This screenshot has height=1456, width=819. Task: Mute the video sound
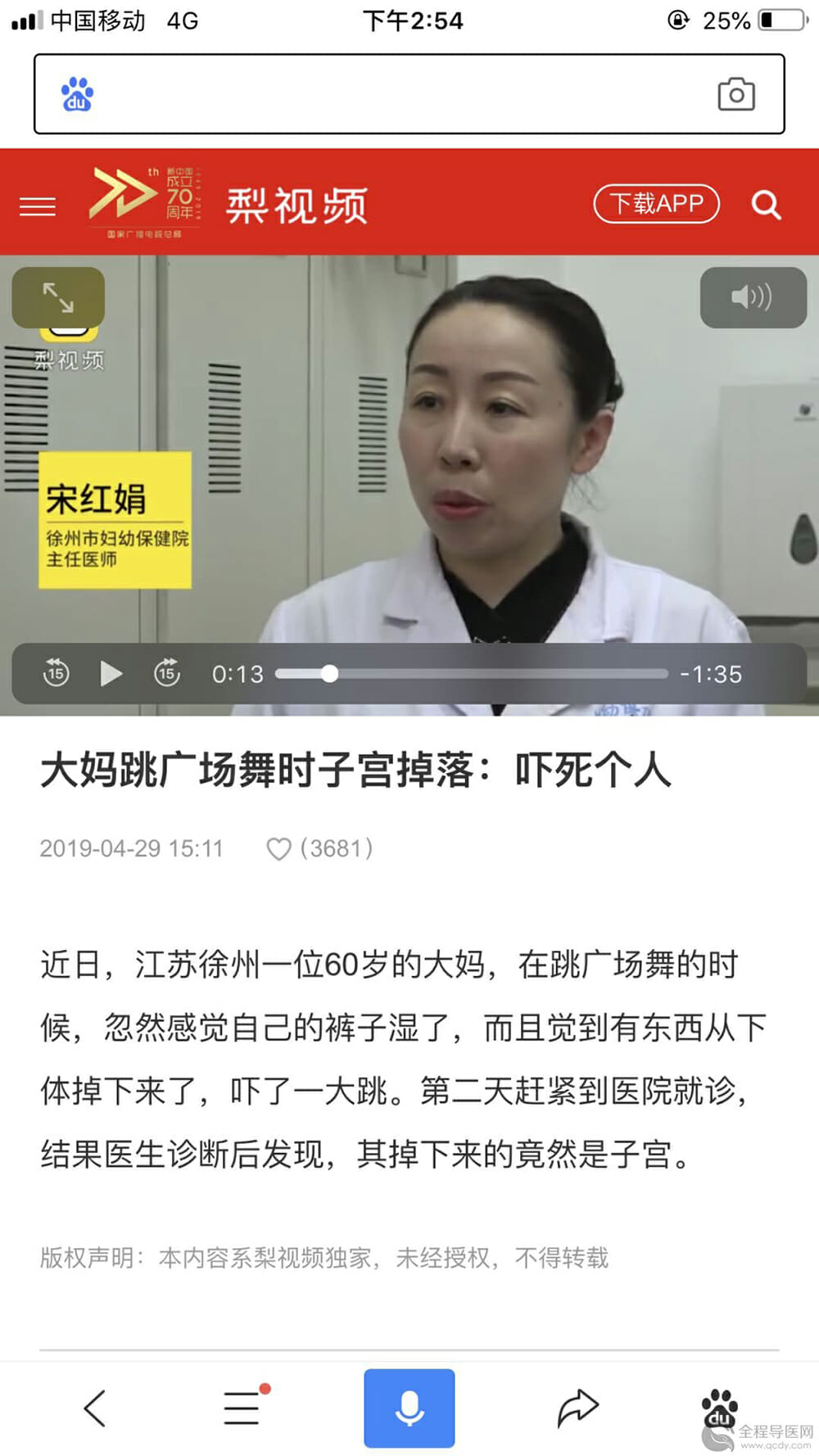coord(752,297)
